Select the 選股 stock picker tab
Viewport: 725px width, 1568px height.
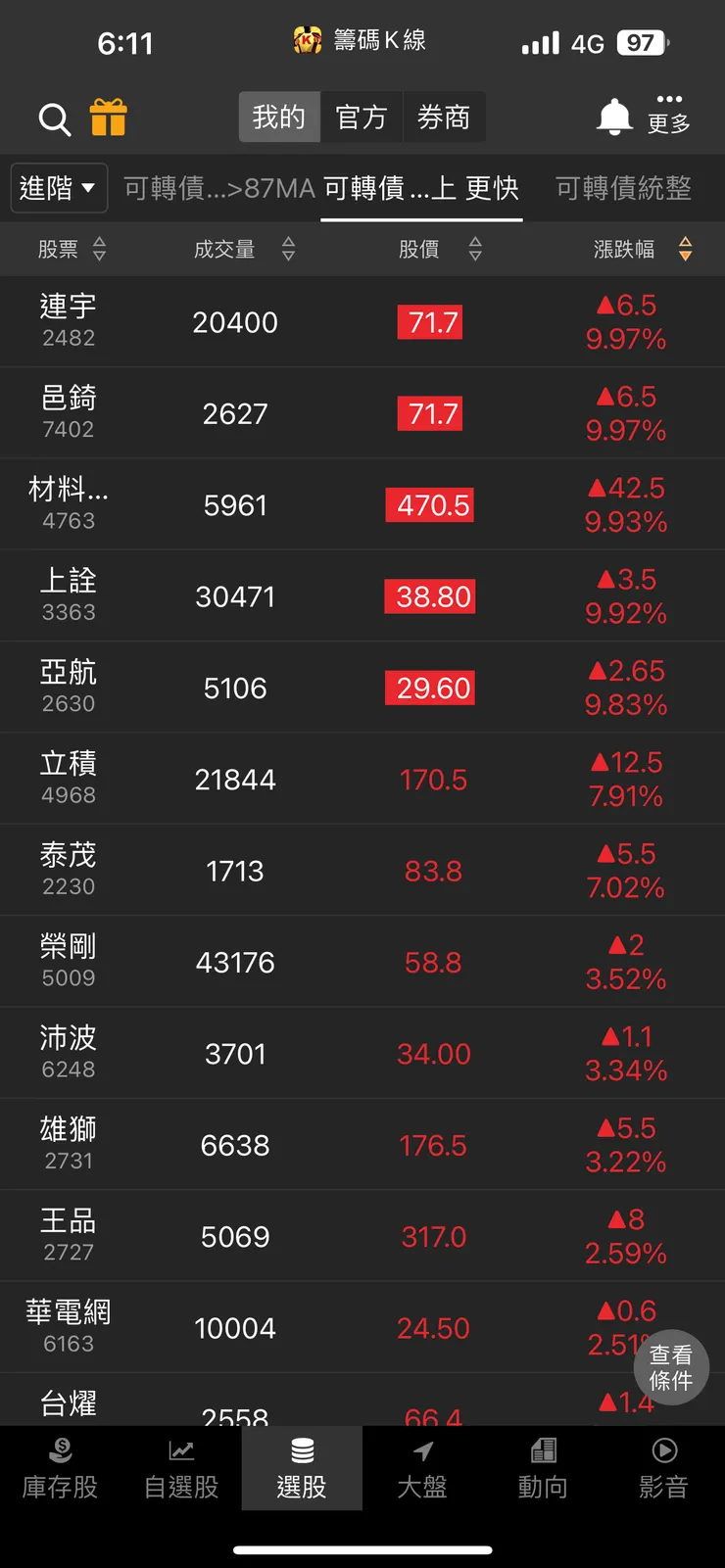302,1469
